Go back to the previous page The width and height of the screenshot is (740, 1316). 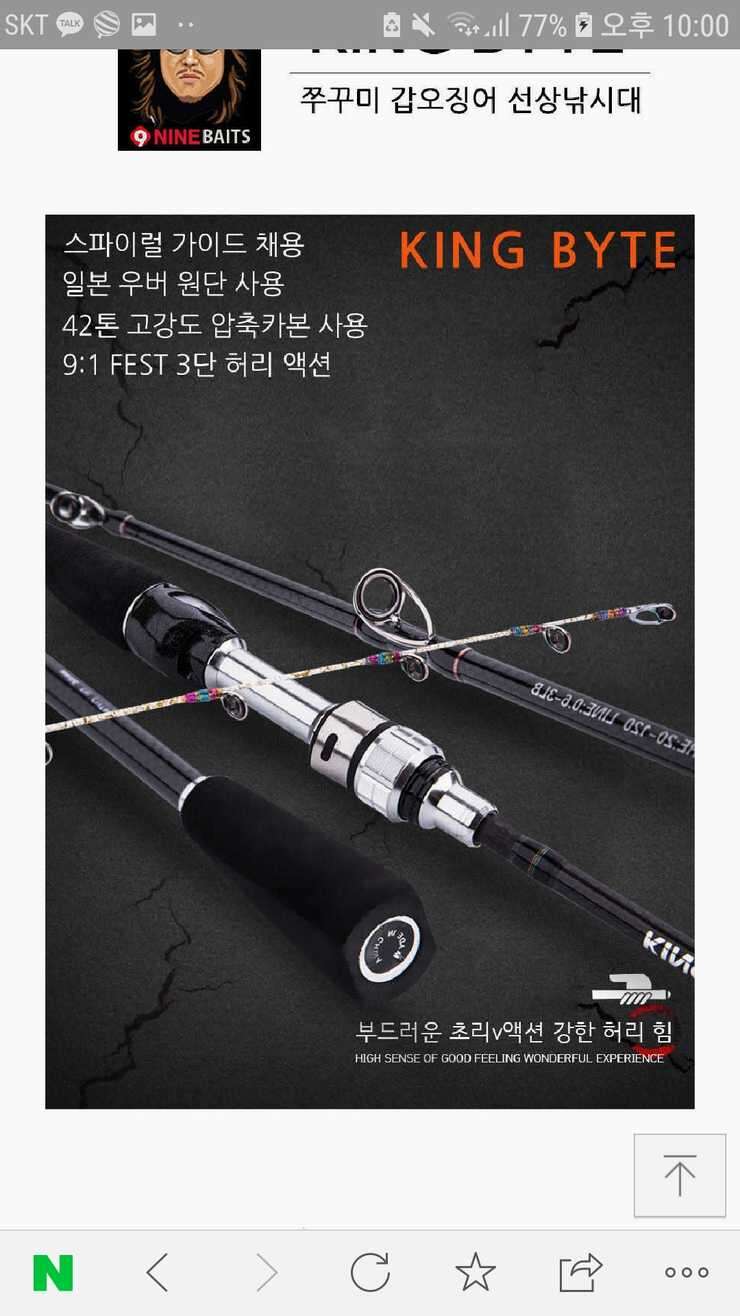pyautogui.click(x=158, y=1273)
